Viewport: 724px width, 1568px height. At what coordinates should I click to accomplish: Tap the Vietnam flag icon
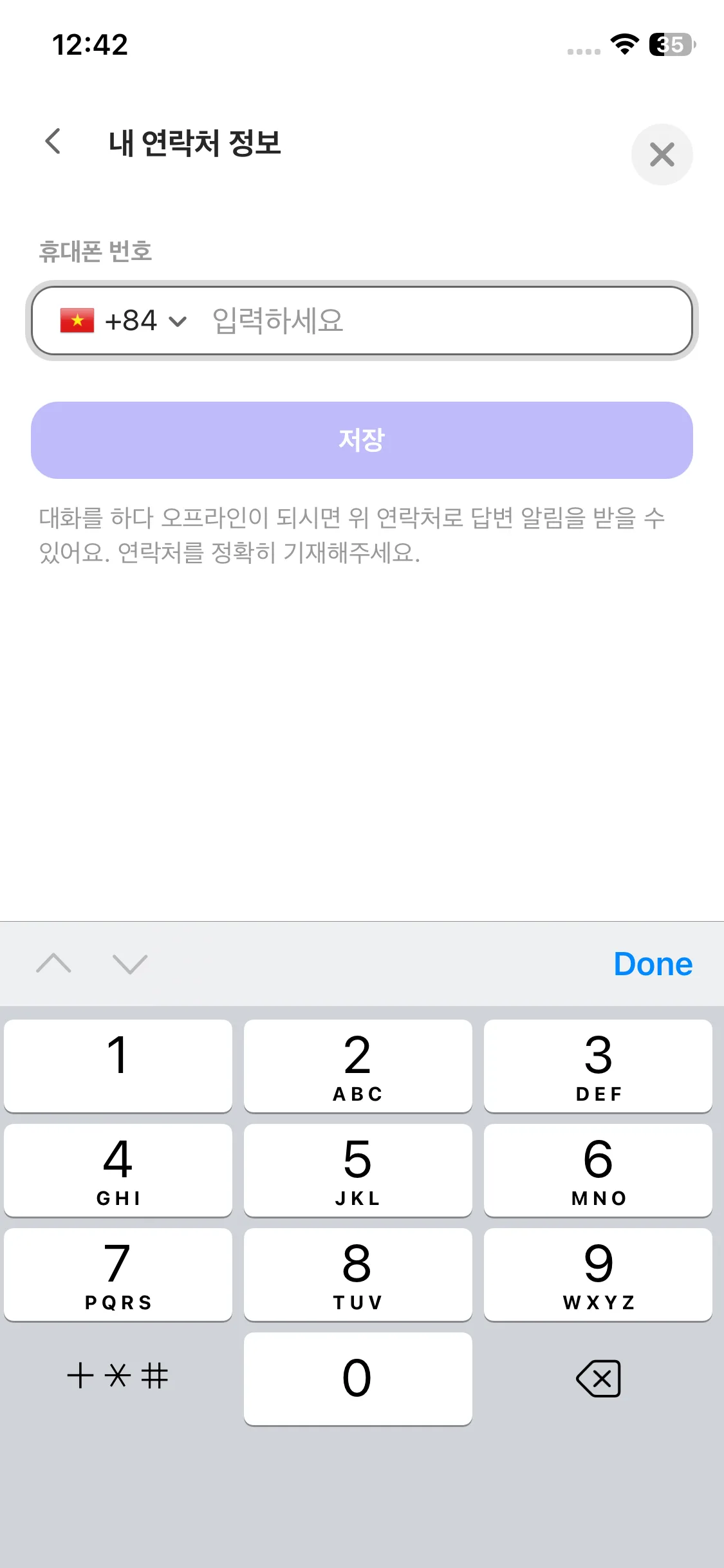click(76, 321)
